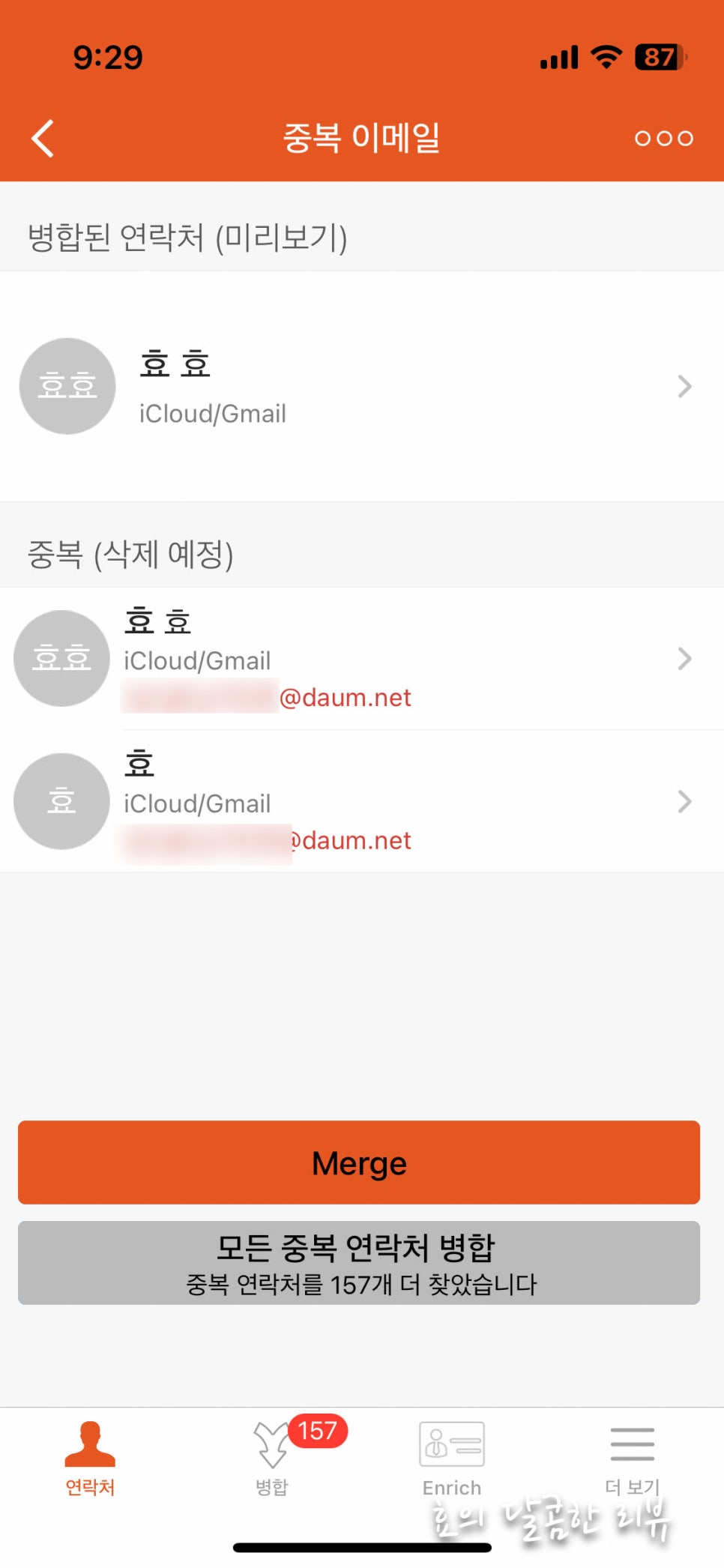The image size is (724, 1568).
Task: Go back with the top-left arrow
Action: click(43, 139)
